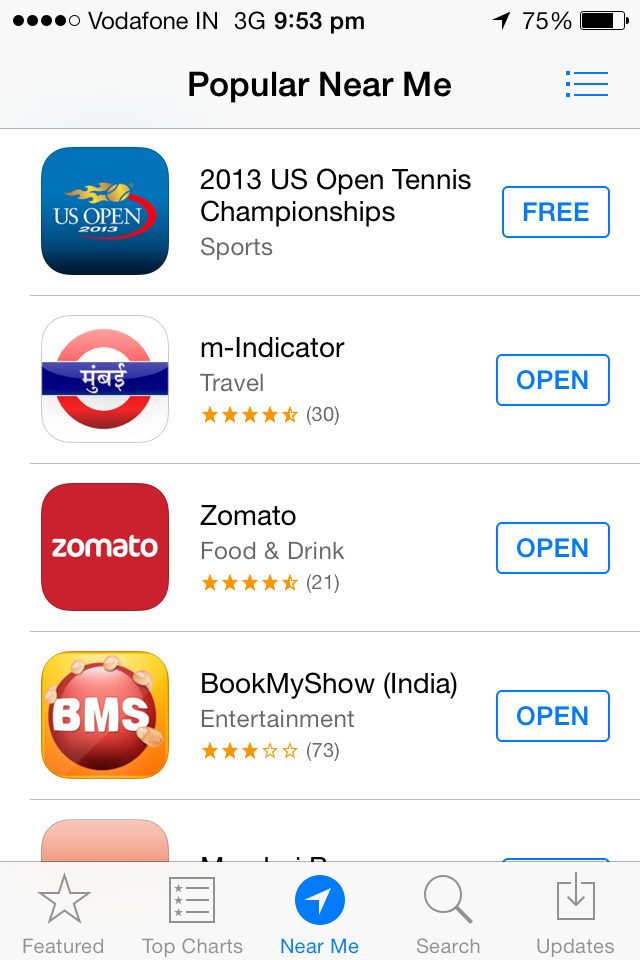Tap OPEN next to BookMyShow (India)
Viewport: 640px width, 960px height.
552,716
